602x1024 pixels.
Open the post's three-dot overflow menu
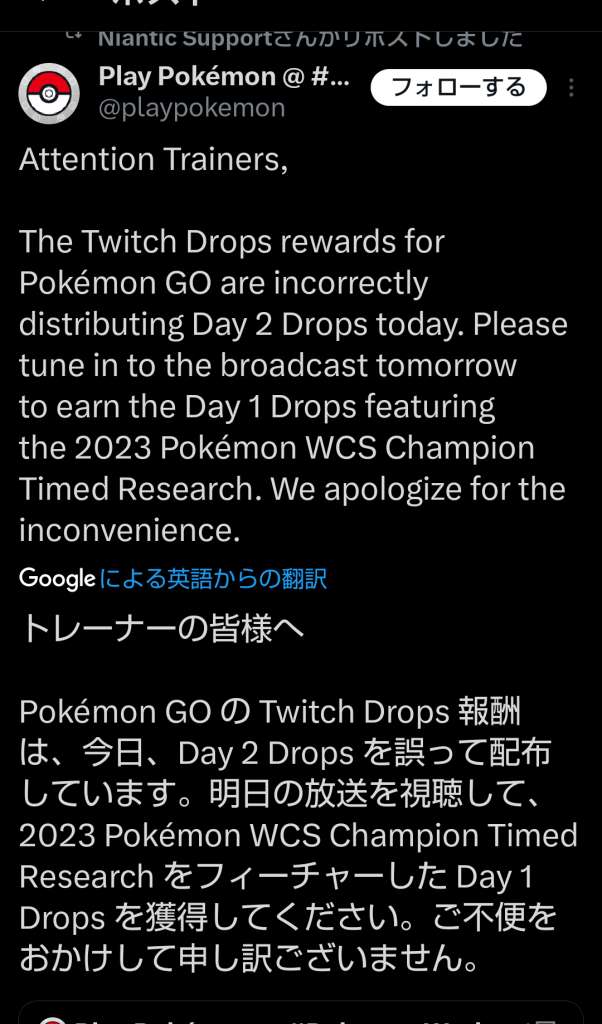coord(571,88)
